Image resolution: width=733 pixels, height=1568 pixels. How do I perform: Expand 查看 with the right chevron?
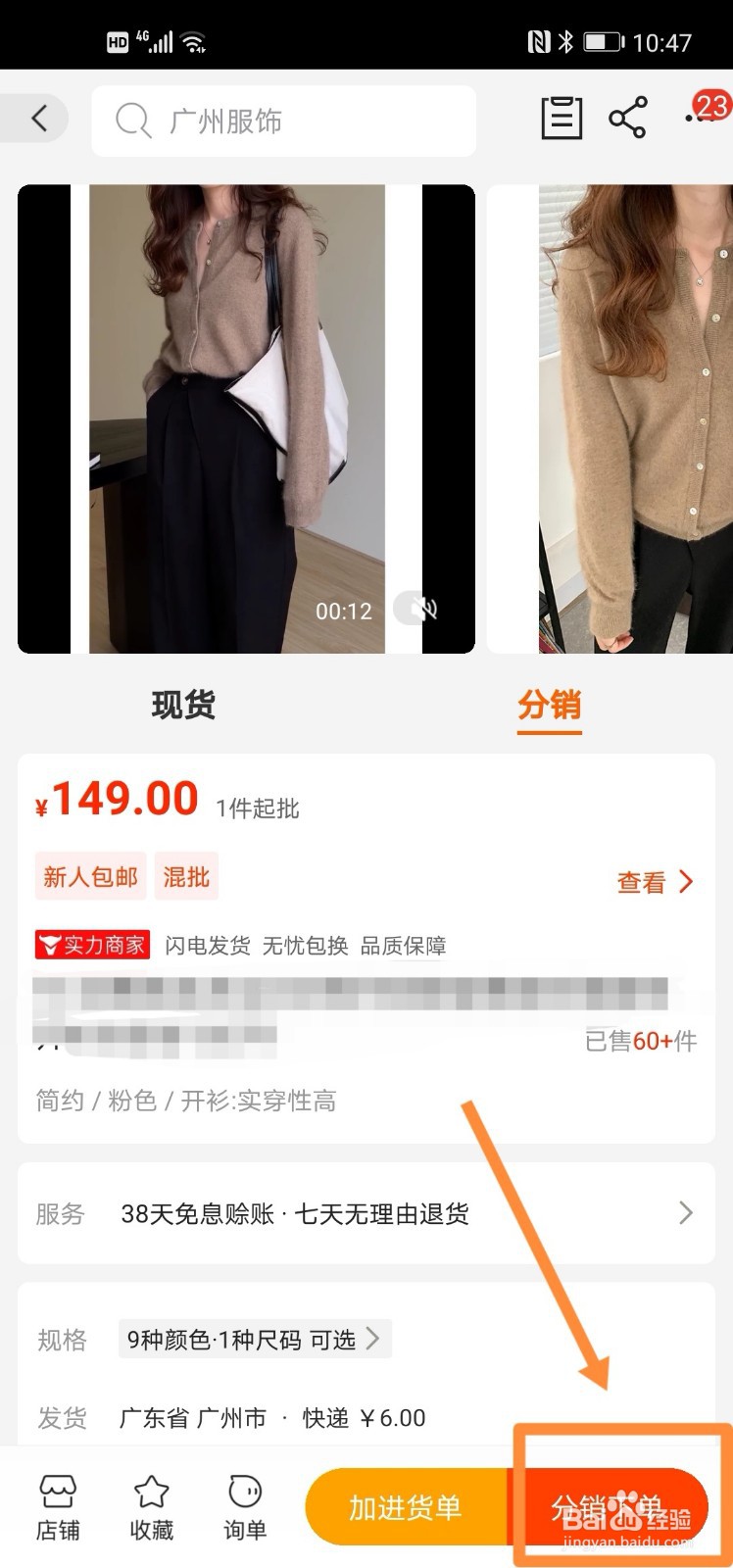point(655,882)
